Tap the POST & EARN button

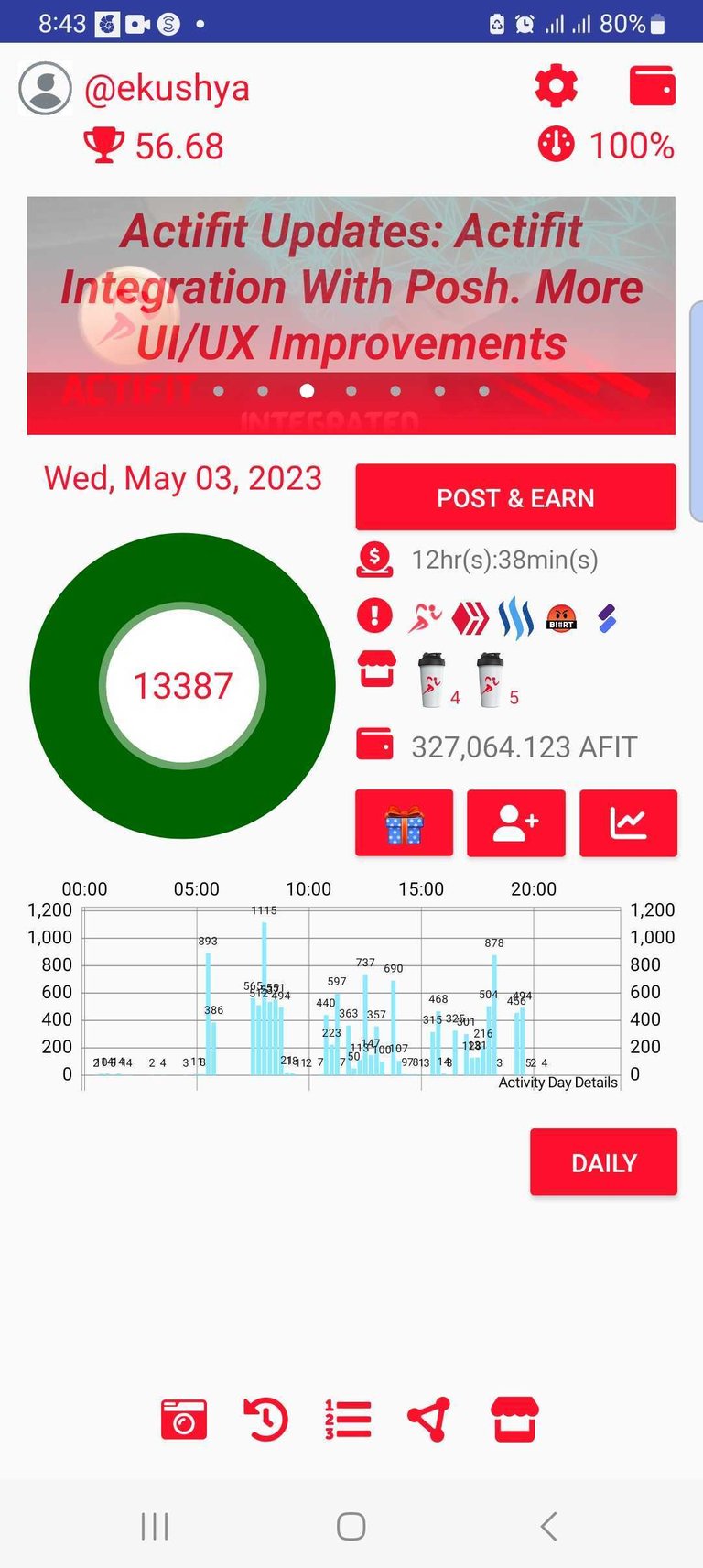515,497
